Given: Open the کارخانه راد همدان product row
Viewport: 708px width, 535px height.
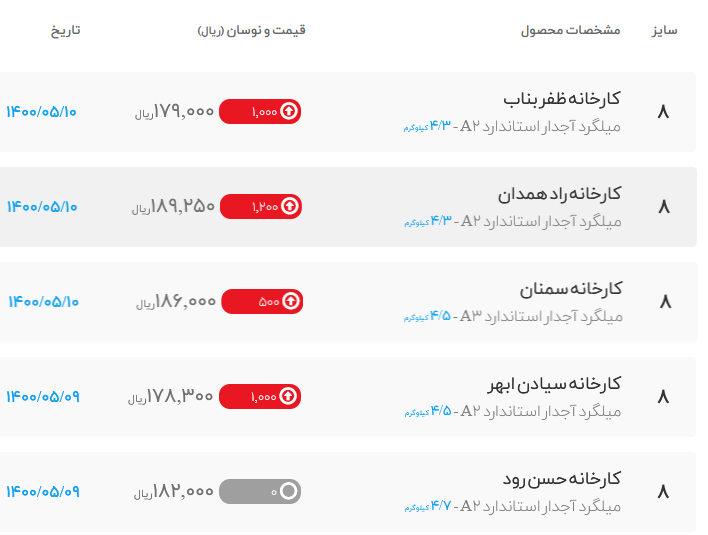Looking at the screenshot, I should pyautogui.click(x=559, y=193).
